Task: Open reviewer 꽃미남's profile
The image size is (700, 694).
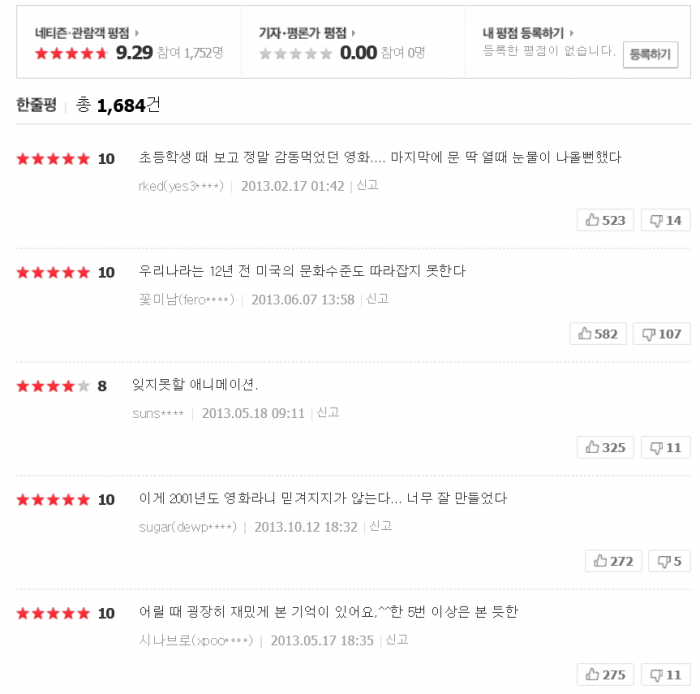Action: [187, 299]
